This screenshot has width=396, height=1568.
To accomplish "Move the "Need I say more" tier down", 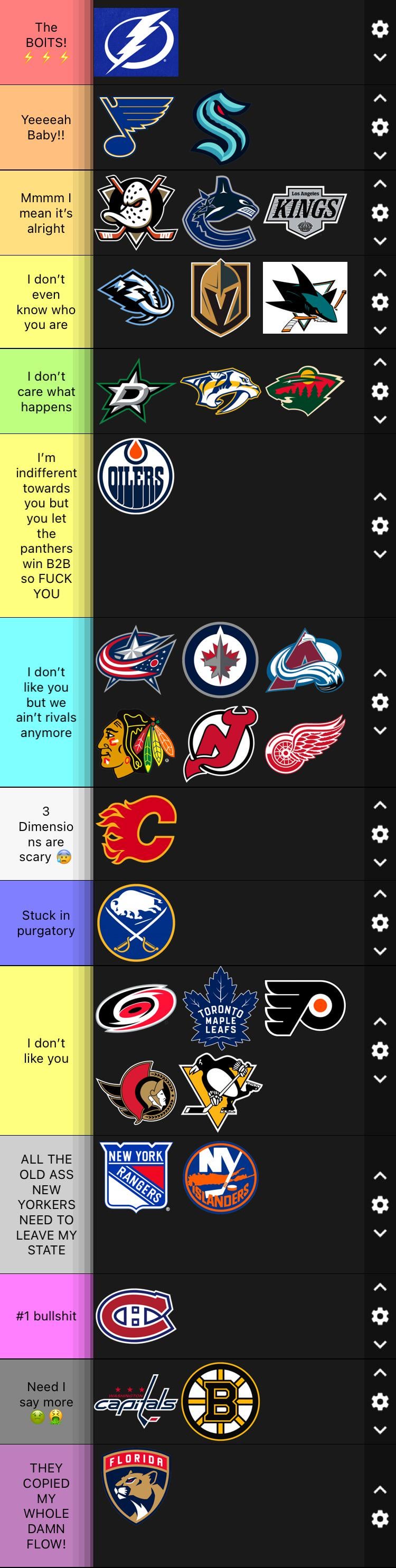I will point(380,1430).
